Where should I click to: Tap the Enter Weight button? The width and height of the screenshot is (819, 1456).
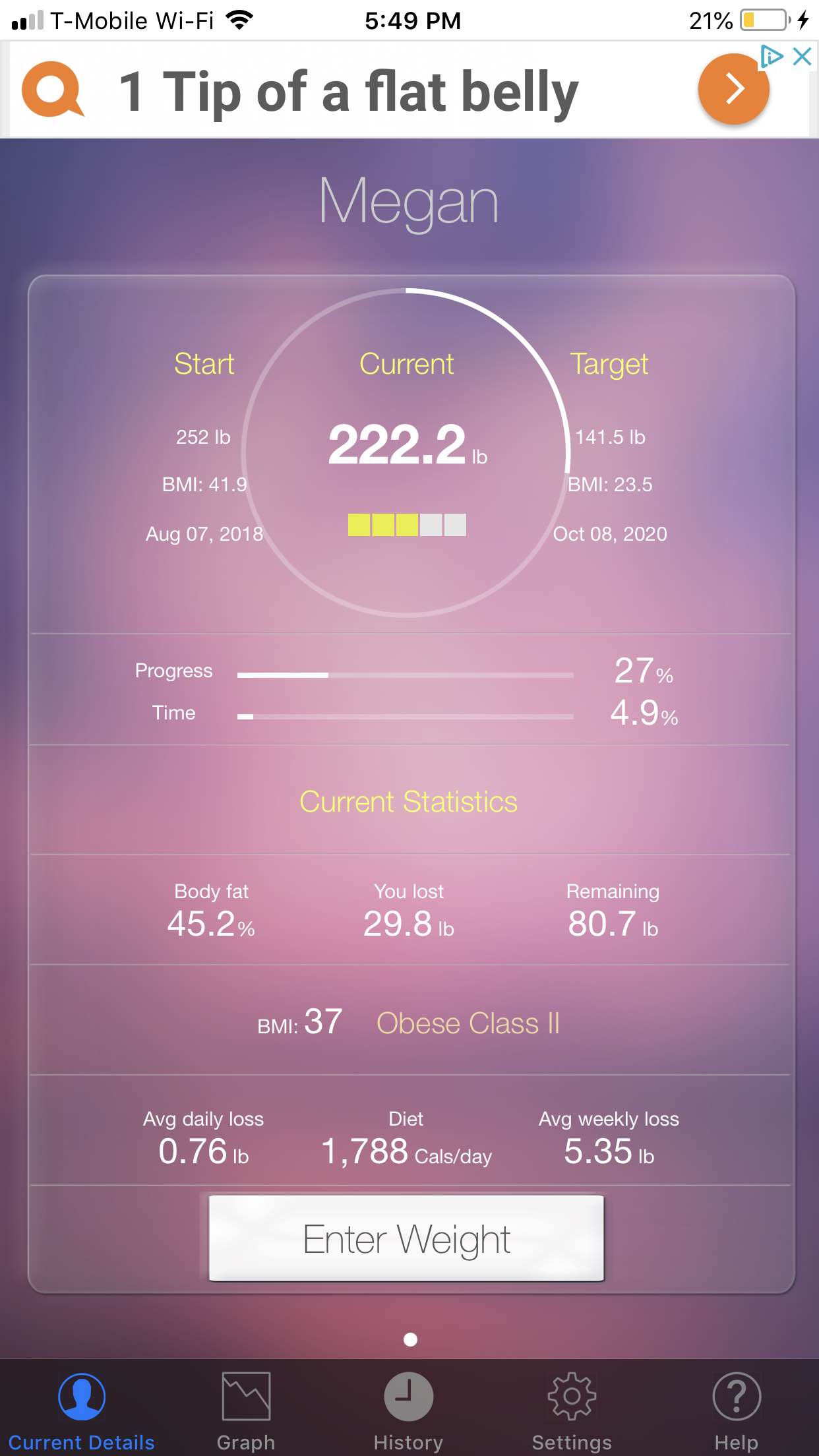coord(406,1238)
